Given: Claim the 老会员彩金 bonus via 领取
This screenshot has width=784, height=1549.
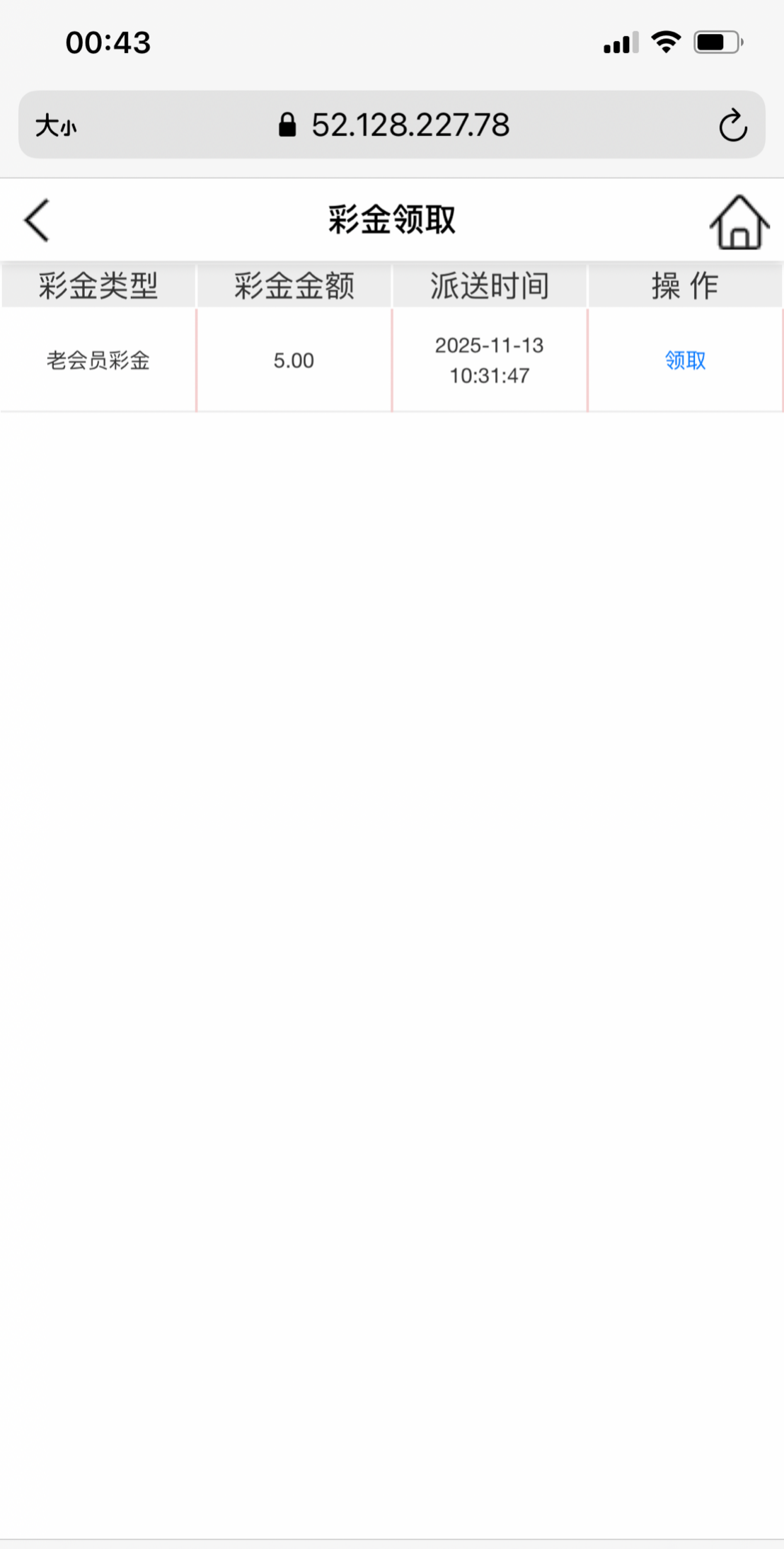Looking at the screenshot, I should click(685, 360).
